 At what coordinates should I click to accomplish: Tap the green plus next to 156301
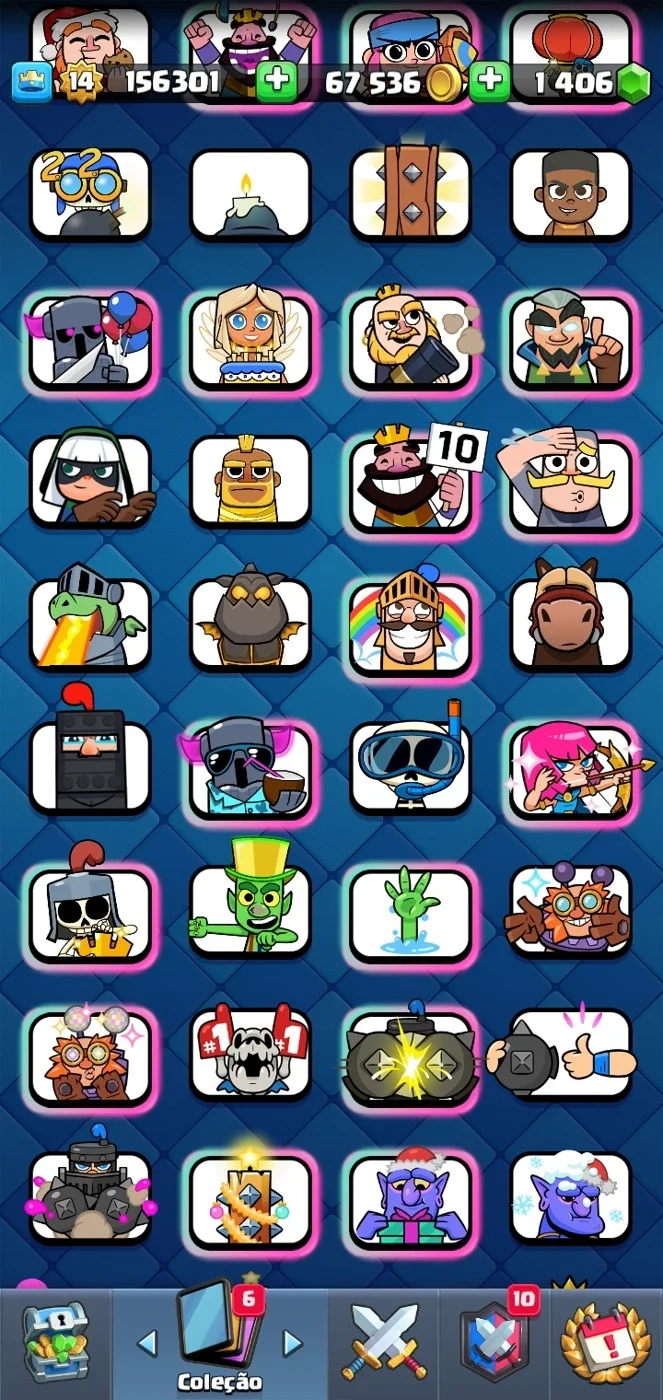pos(277,83)
